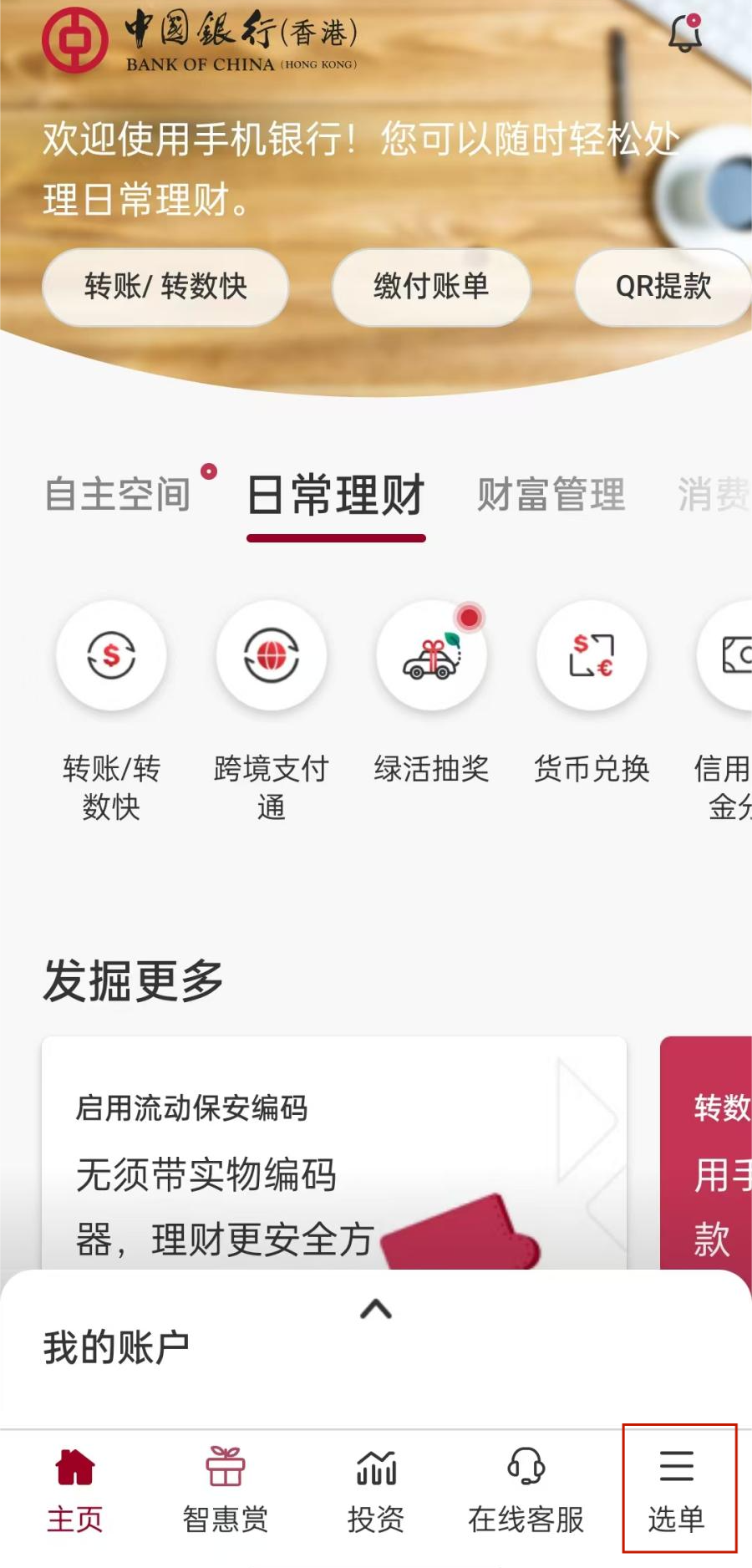Open the notifications bell

684,33
